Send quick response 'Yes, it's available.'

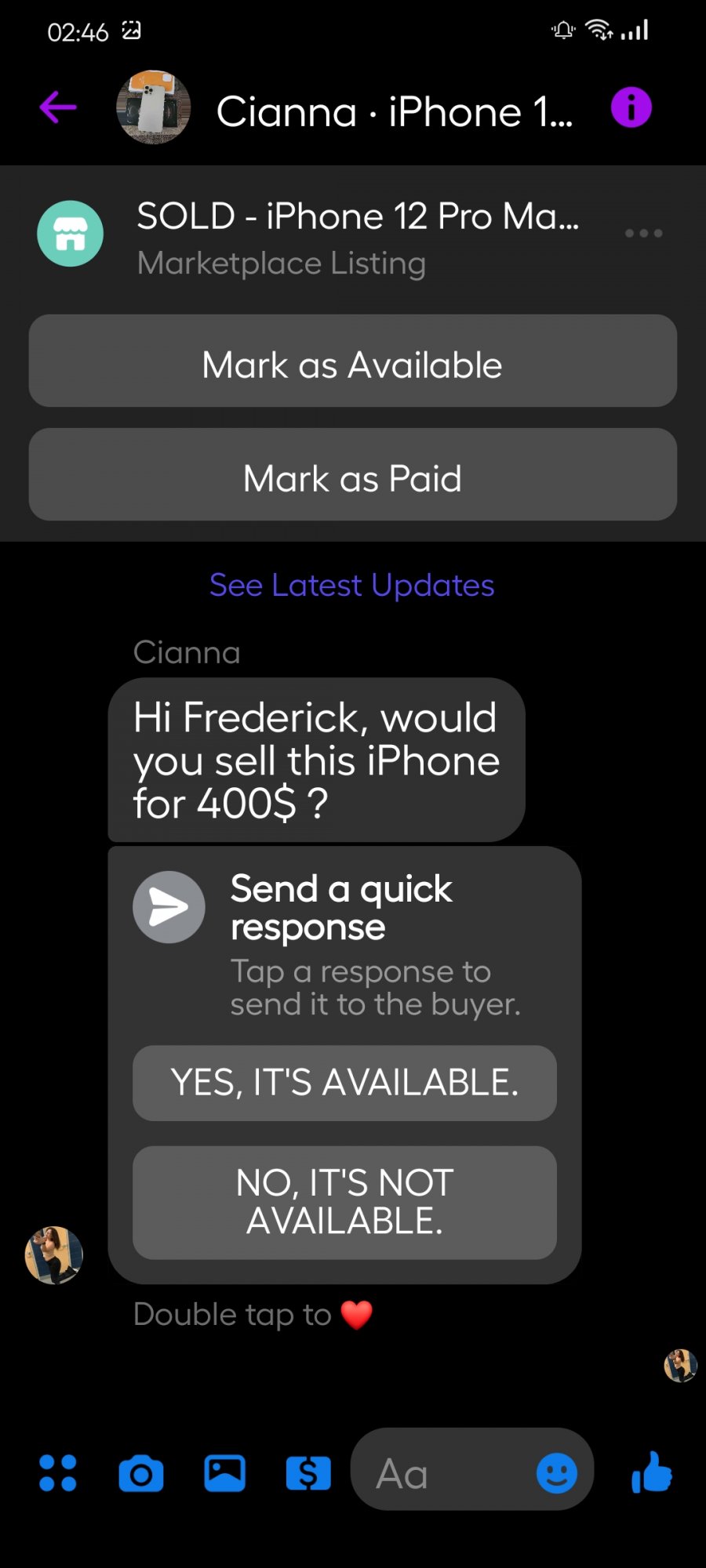pyautogui.click(x=344, y=1083)
